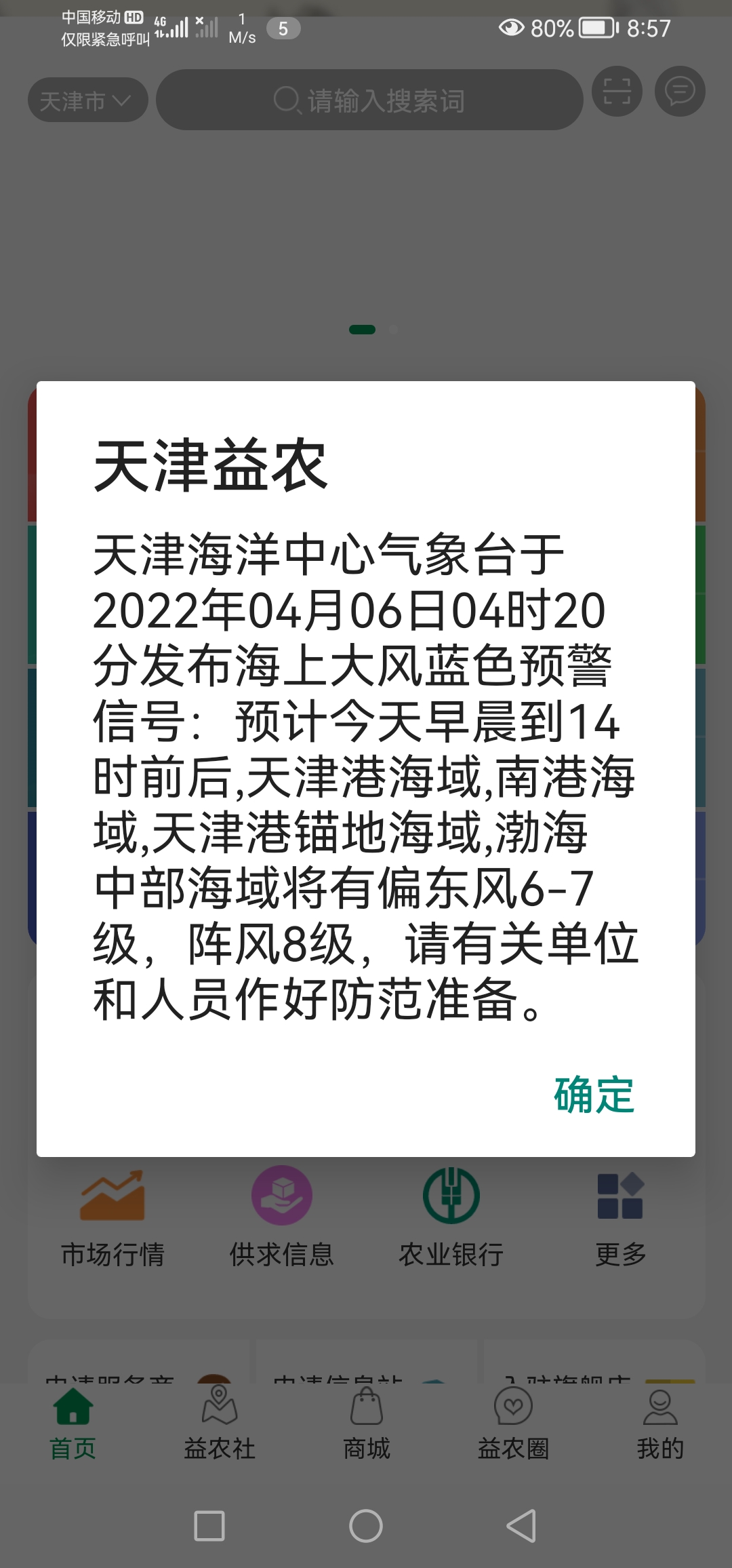
Task: Tap the 请输入搜索词 search box
Action: (x=369, y=100)
